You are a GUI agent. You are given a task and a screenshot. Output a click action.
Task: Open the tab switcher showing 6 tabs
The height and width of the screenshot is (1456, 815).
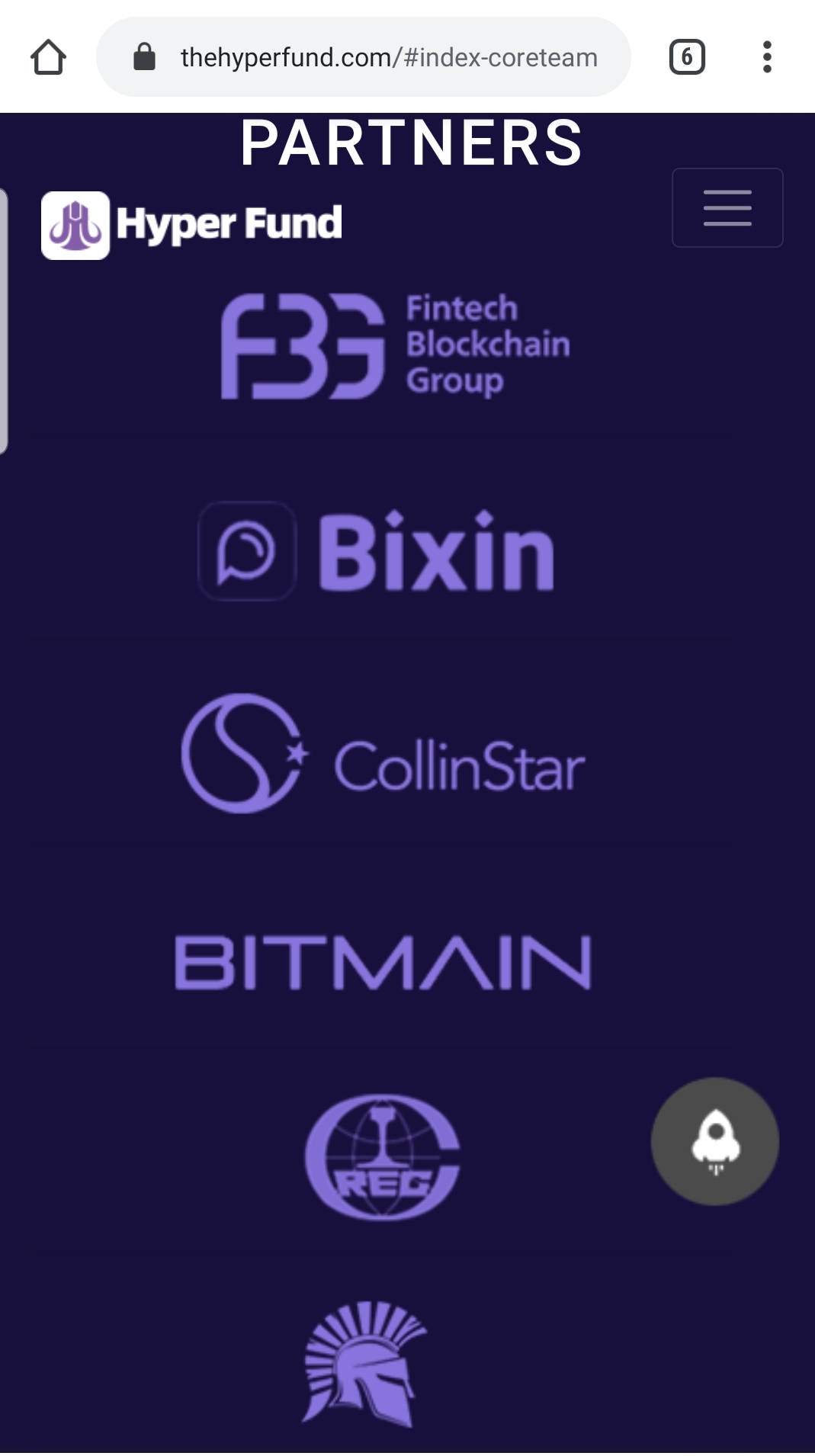tap(686, 57)
